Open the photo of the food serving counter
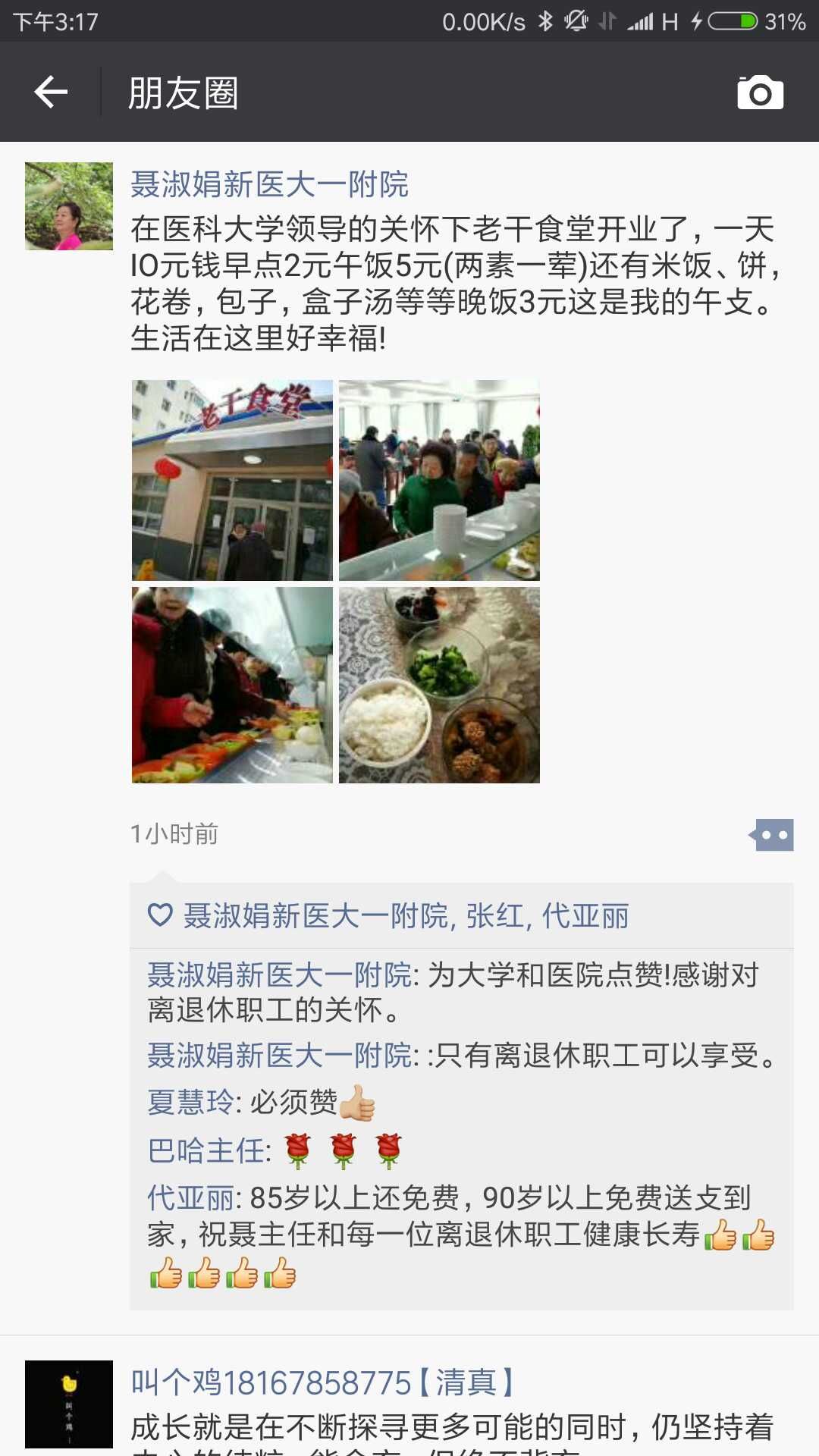Image resolution: width=819 pixels, height=1456 pixels. 232,685
